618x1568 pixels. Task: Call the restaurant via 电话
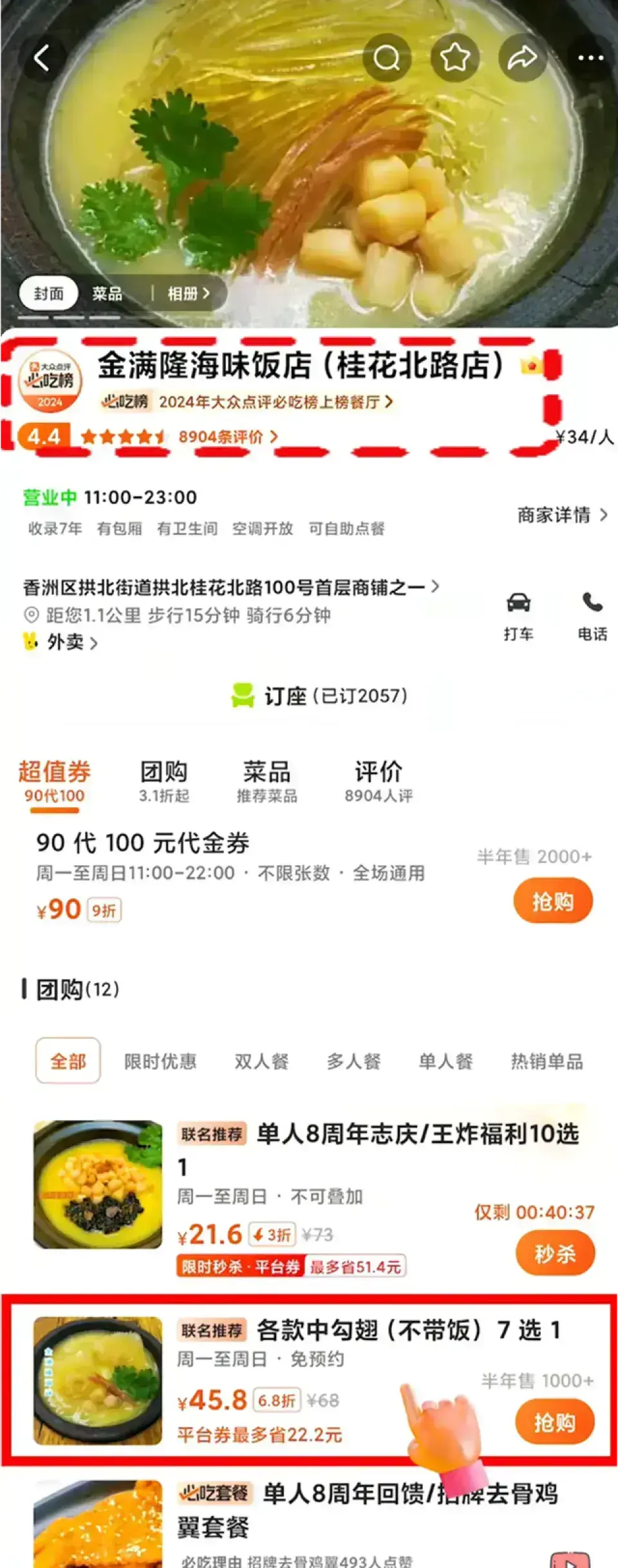[x=592, y=616]
